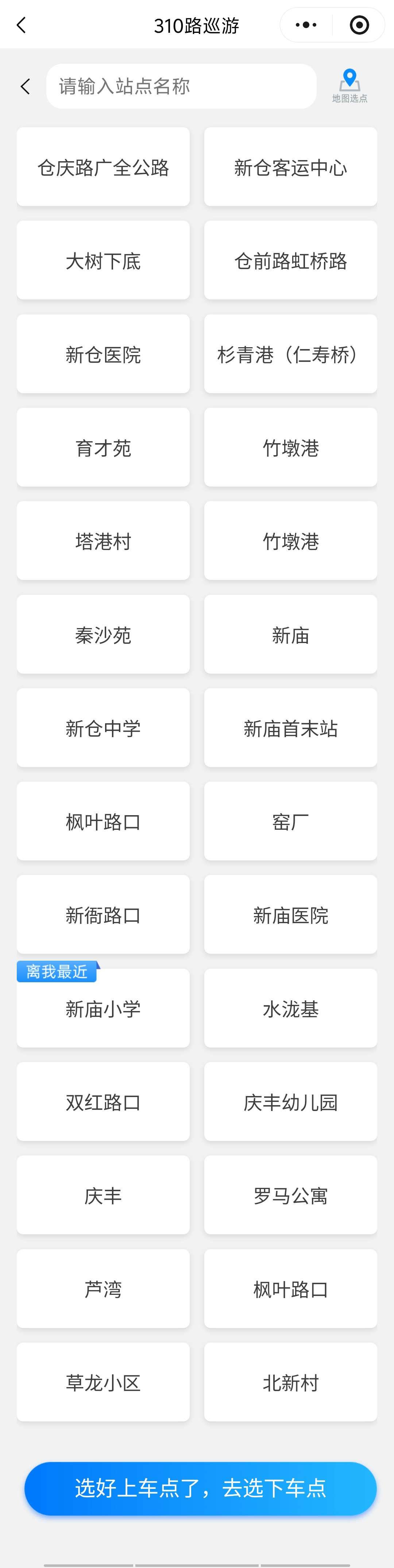This screenshot has width=394, height=1568.
Task: Select 新仓医院 stop
Action: [104, 354]
